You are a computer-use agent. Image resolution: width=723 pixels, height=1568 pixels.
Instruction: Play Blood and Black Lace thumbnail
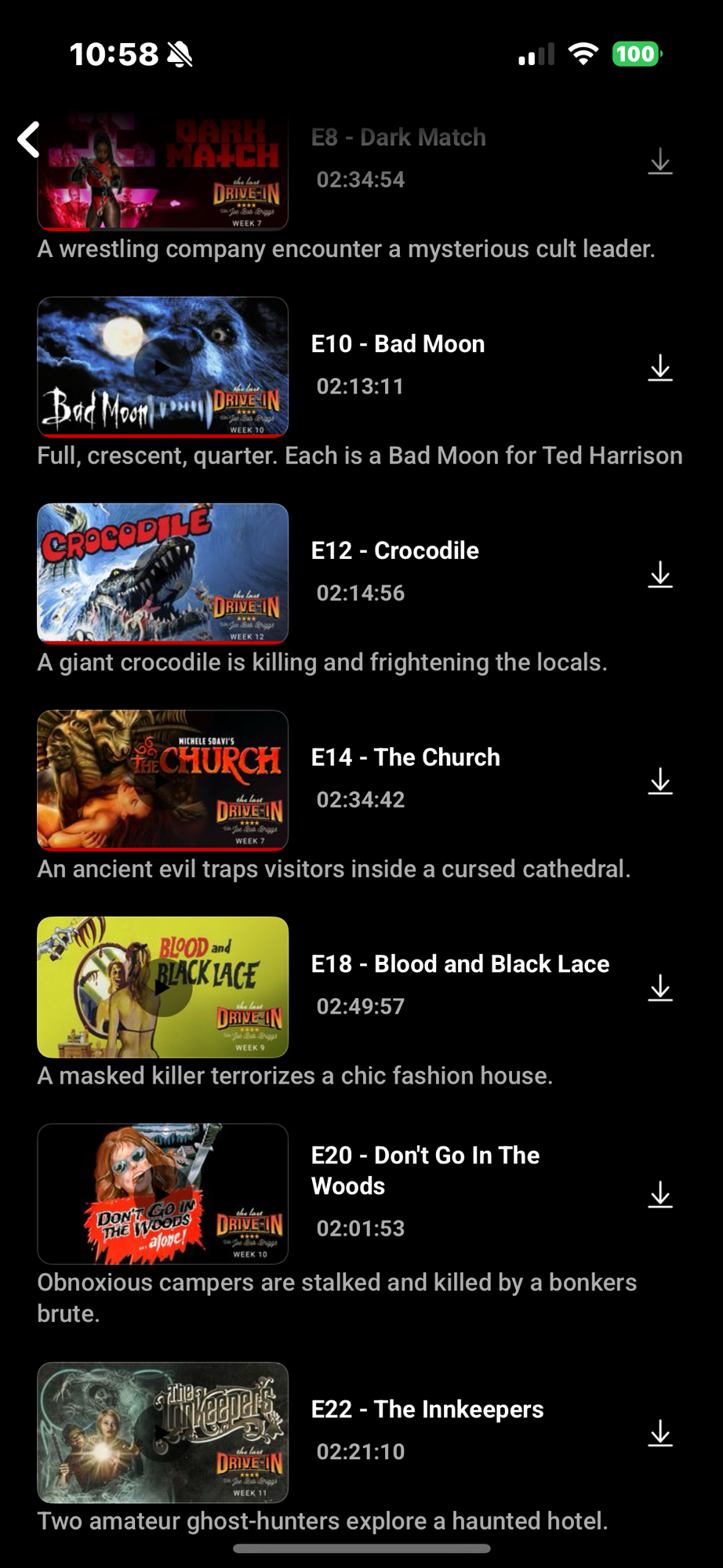(x=162, y=987)
